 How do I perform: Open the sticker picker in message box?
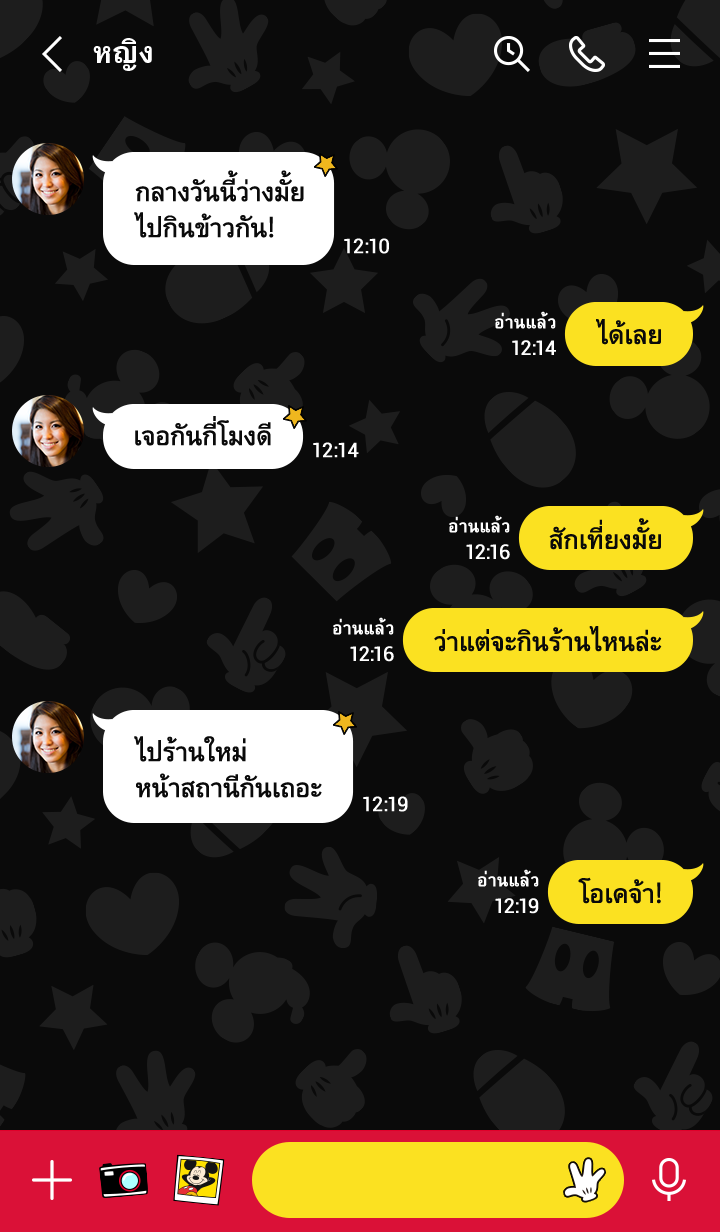point(585,1181)
